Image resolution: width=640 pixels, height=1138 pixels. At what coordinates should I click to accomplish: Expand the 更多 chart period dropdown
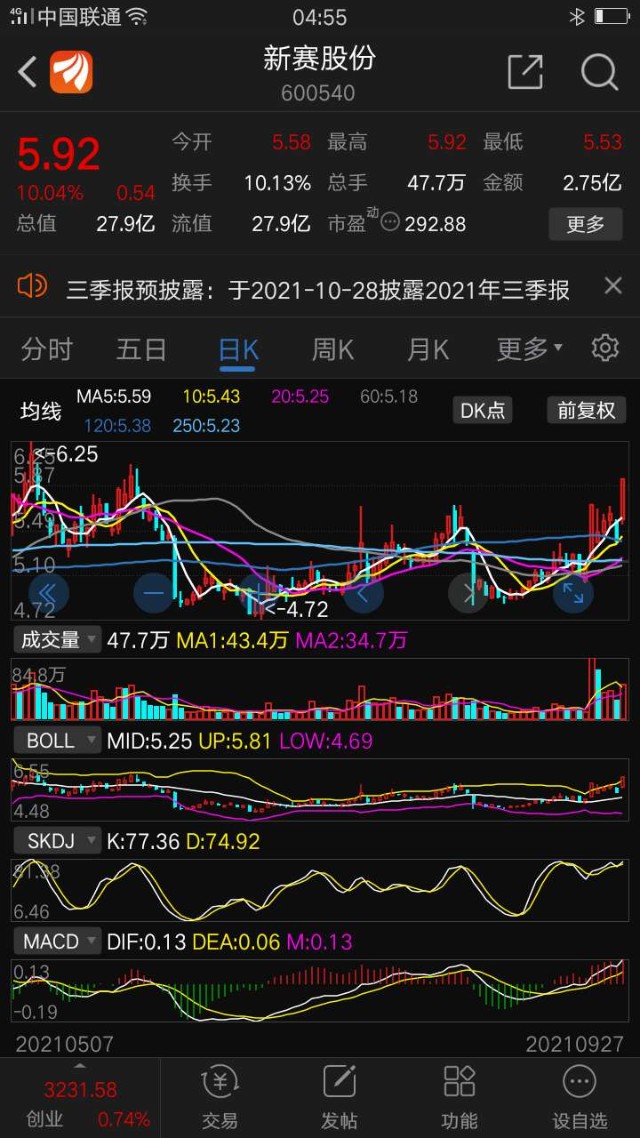(x=529, y=350)
